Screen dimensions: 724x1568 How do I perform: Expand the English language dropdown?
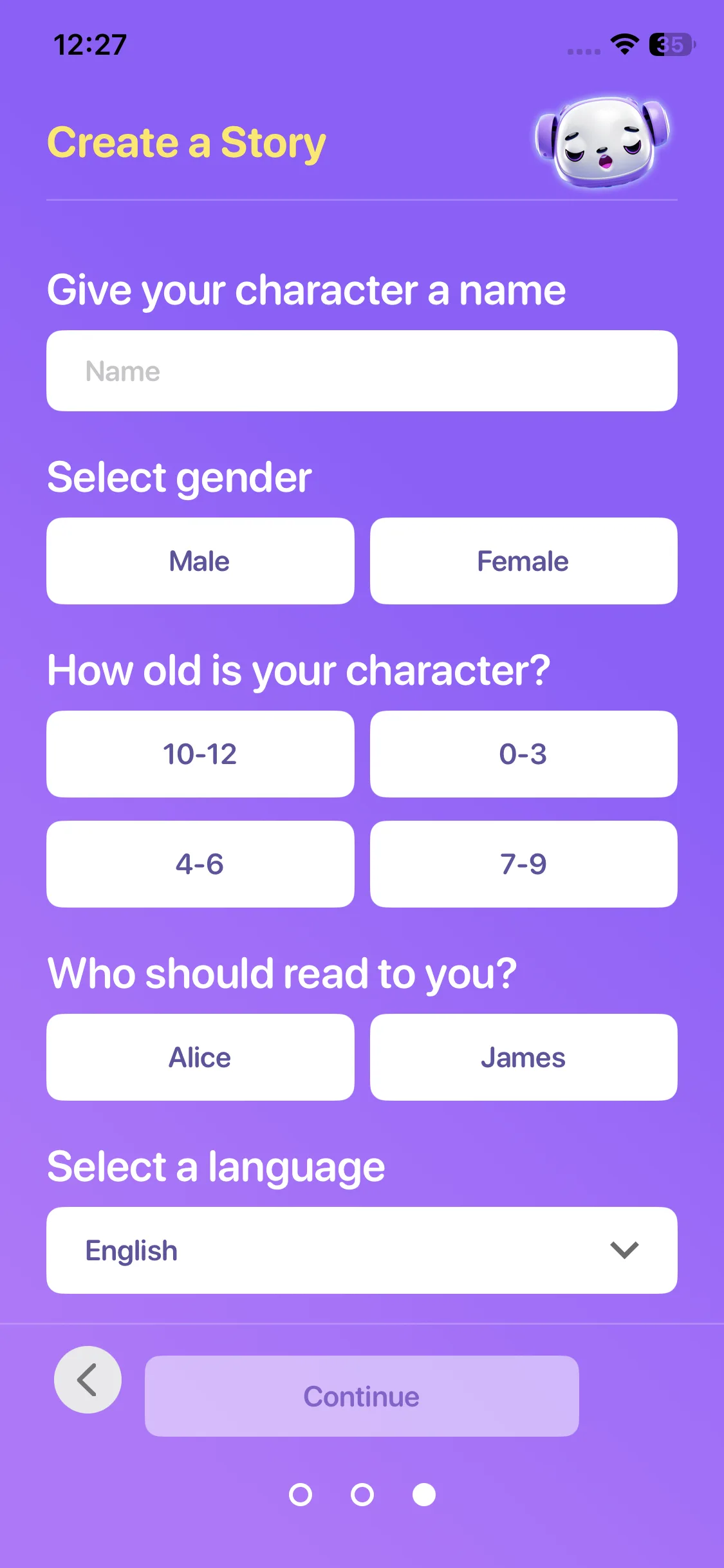(362, 1250)
